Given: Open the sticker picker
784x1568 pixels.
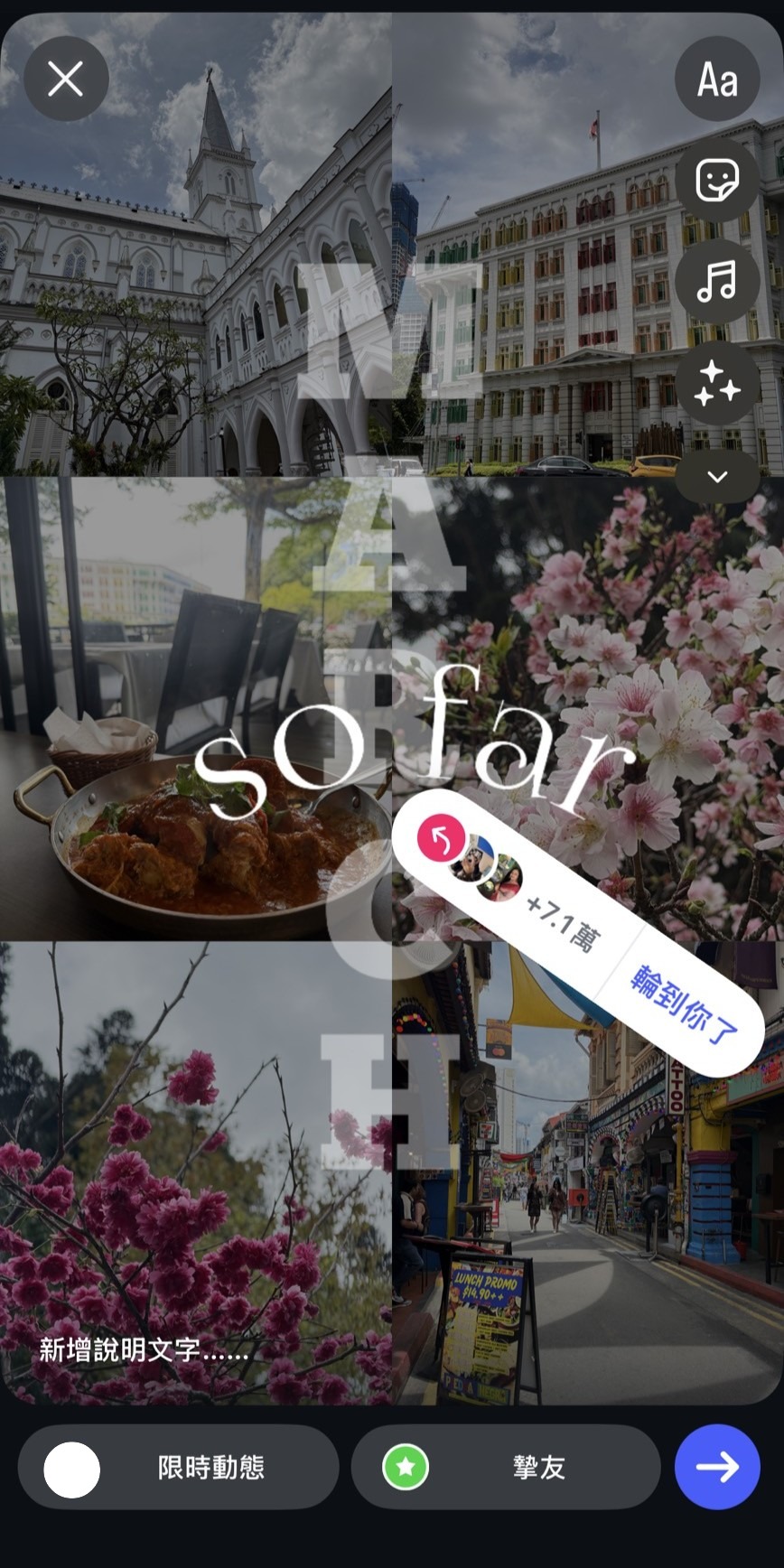Looking at the screenshot, I should pos(717,181).
